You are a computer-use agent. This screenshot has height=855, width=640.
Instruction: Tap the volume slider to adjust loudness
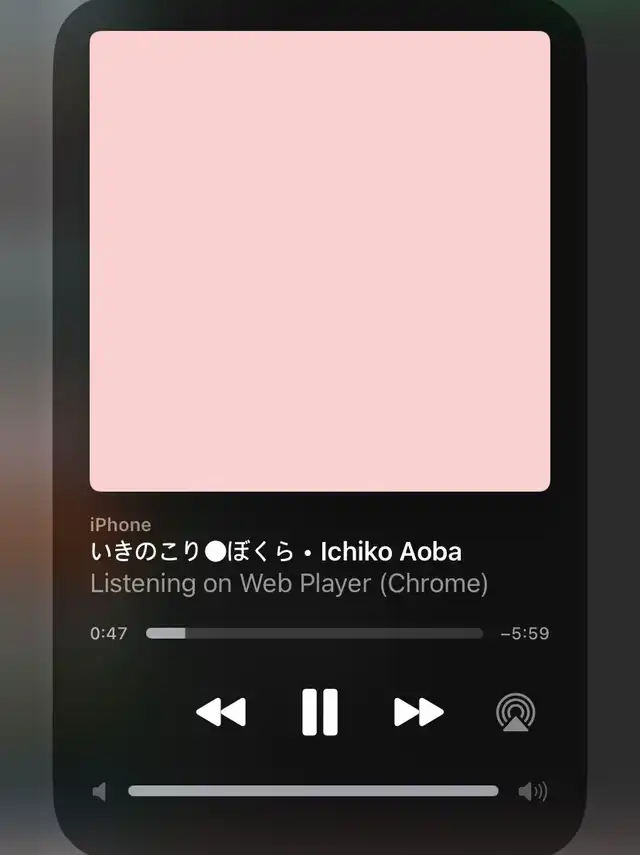click(x=313, y=791)
